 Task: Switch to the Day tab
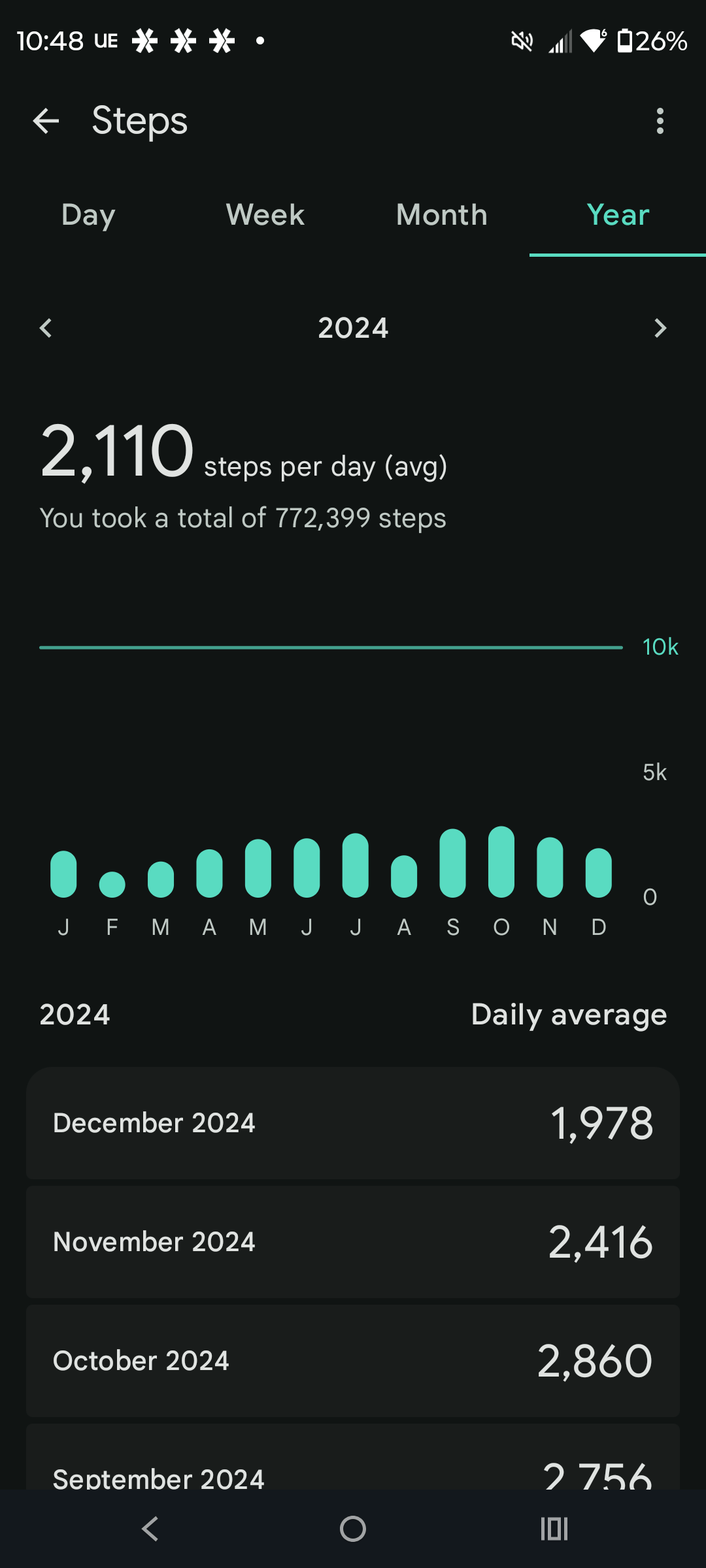pyautogui.click(x=88, y=215)
